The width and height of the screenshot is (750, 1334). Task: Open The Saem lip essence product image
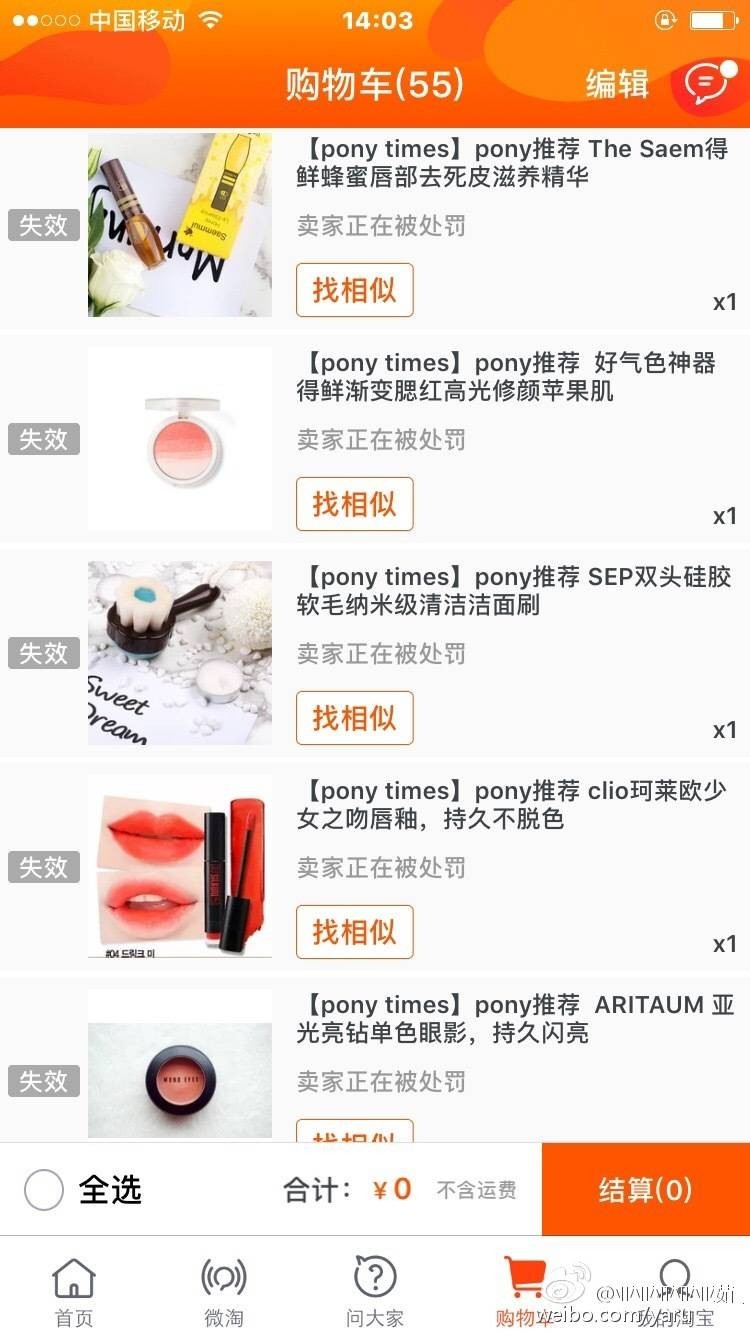(180, 225)
